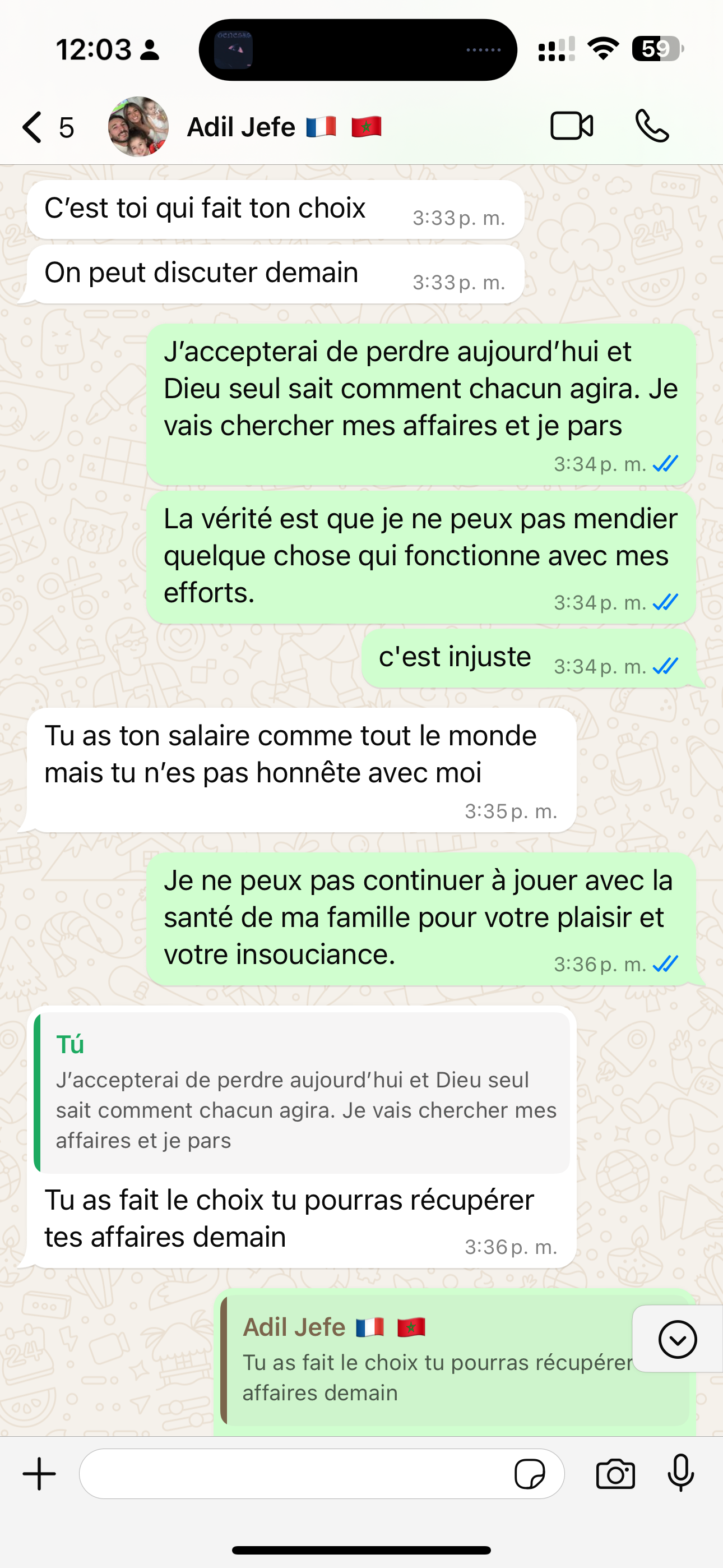The width and height of the screenshot is (723, 1568).
Task: Tap quoted Adil Jefe message in the green bubble
Action: [426, 1362]
